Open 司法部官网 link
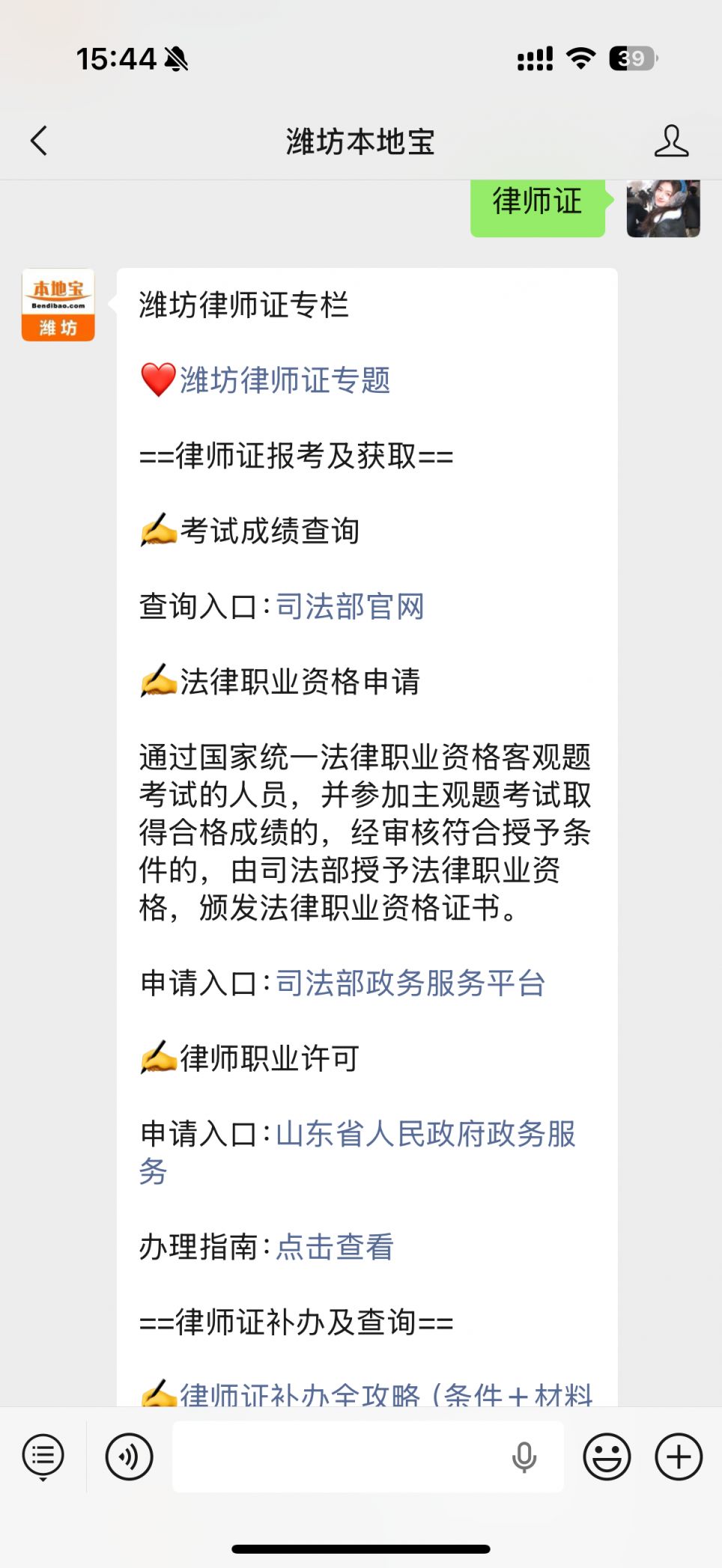Image resolution: width=722 pixels, height=1568 pixels. (350, 606)
